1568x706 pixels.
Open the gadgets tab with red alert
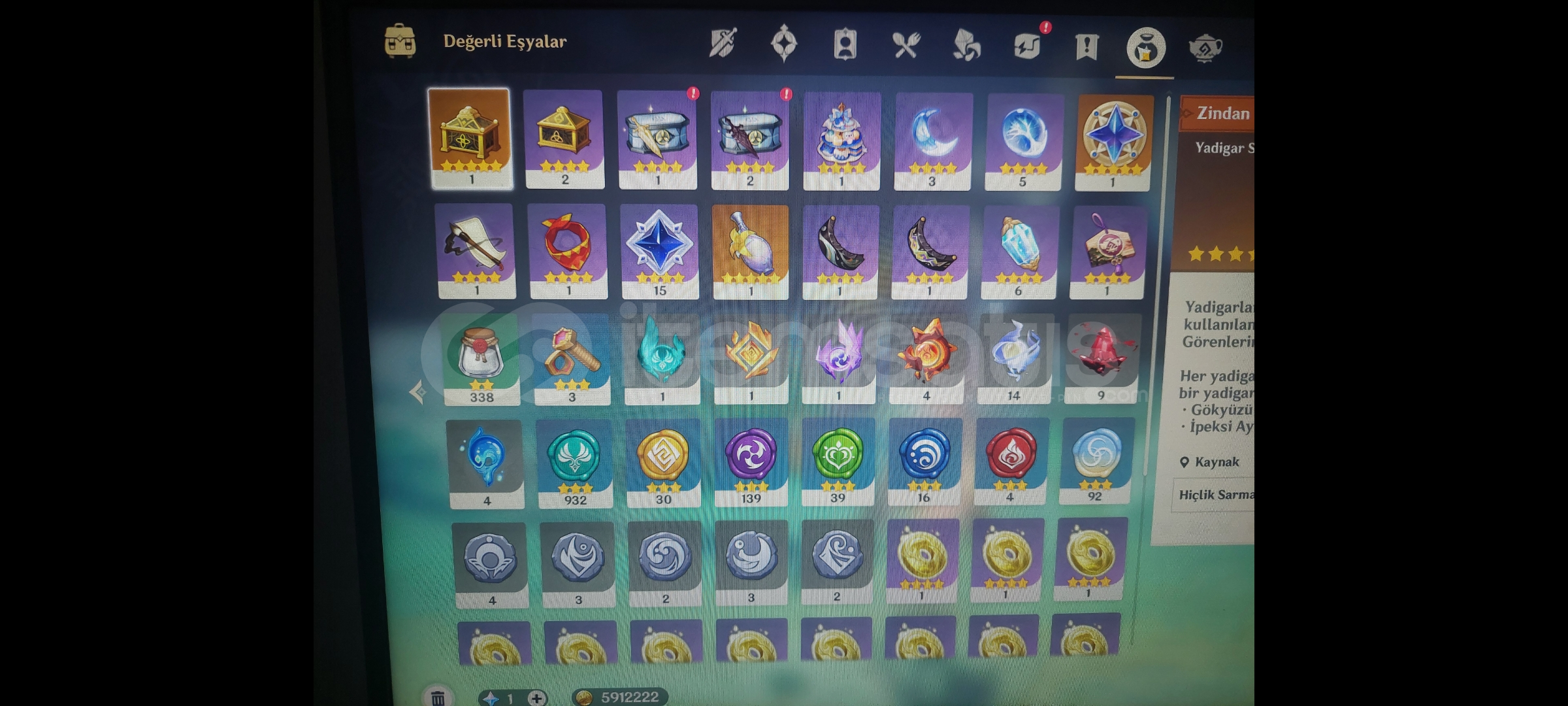(x=1028, y=46)
